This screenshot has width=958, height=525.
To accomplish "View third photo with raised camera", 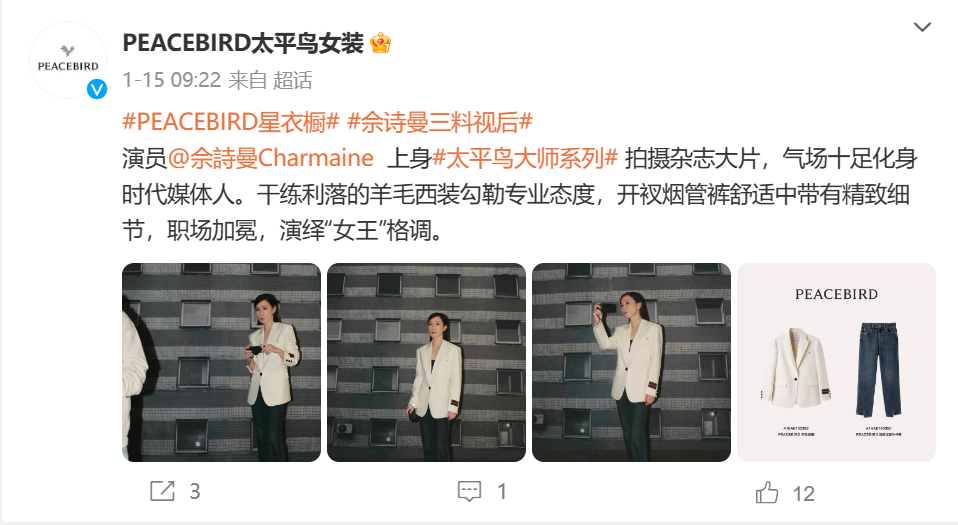I will coord(631,362).
